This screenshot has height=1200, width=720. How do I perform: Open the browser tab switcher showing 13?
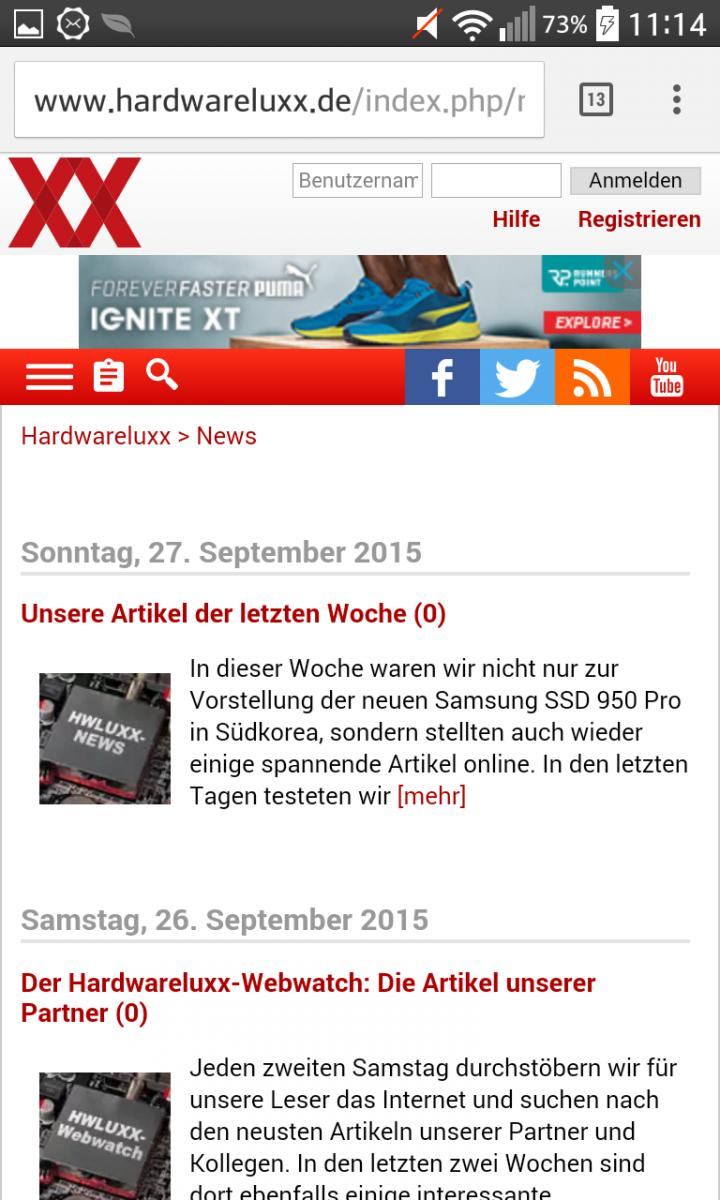coord(596,100)
